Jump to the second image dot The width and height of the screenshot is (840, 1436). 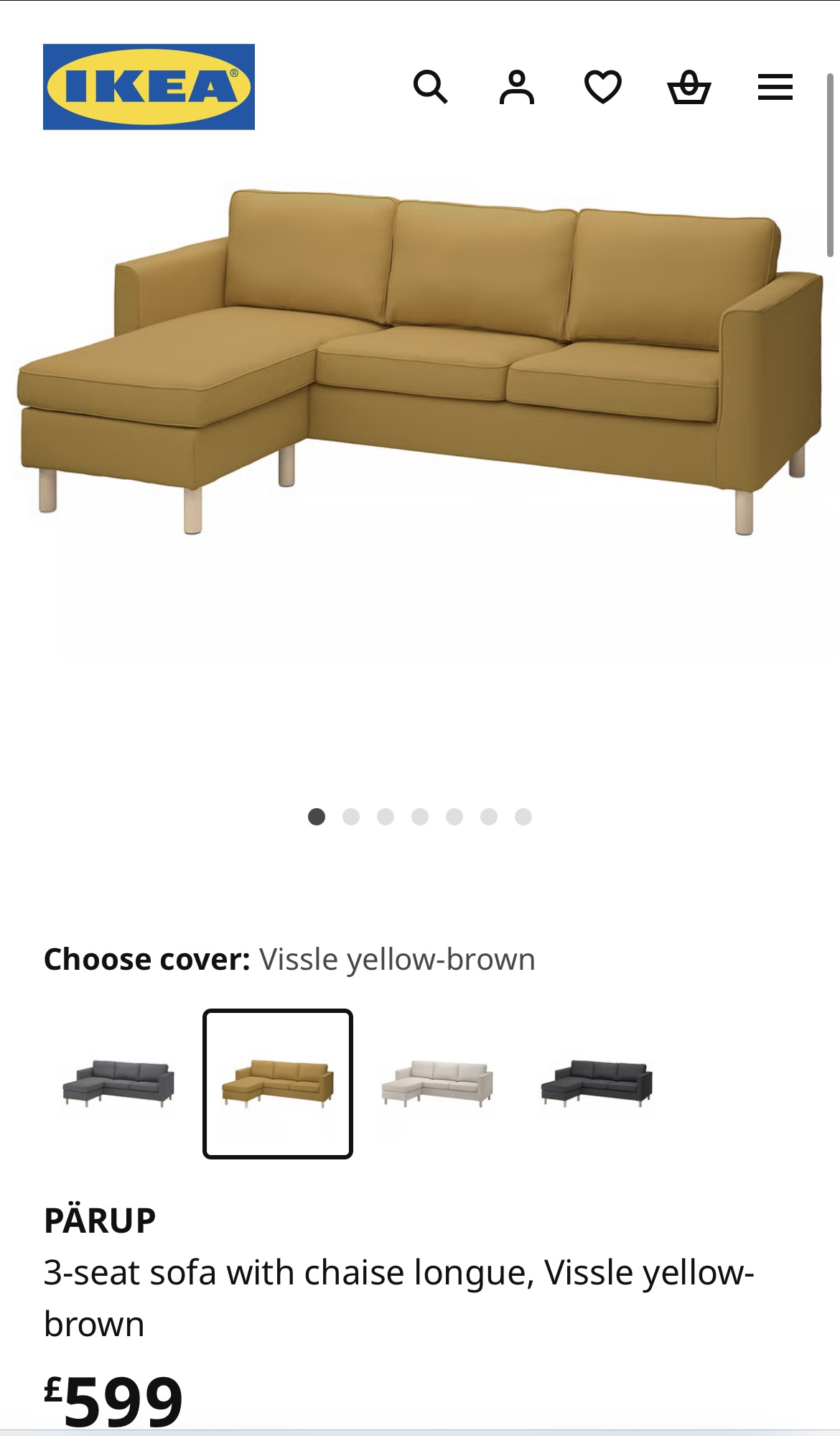point(351,817)
